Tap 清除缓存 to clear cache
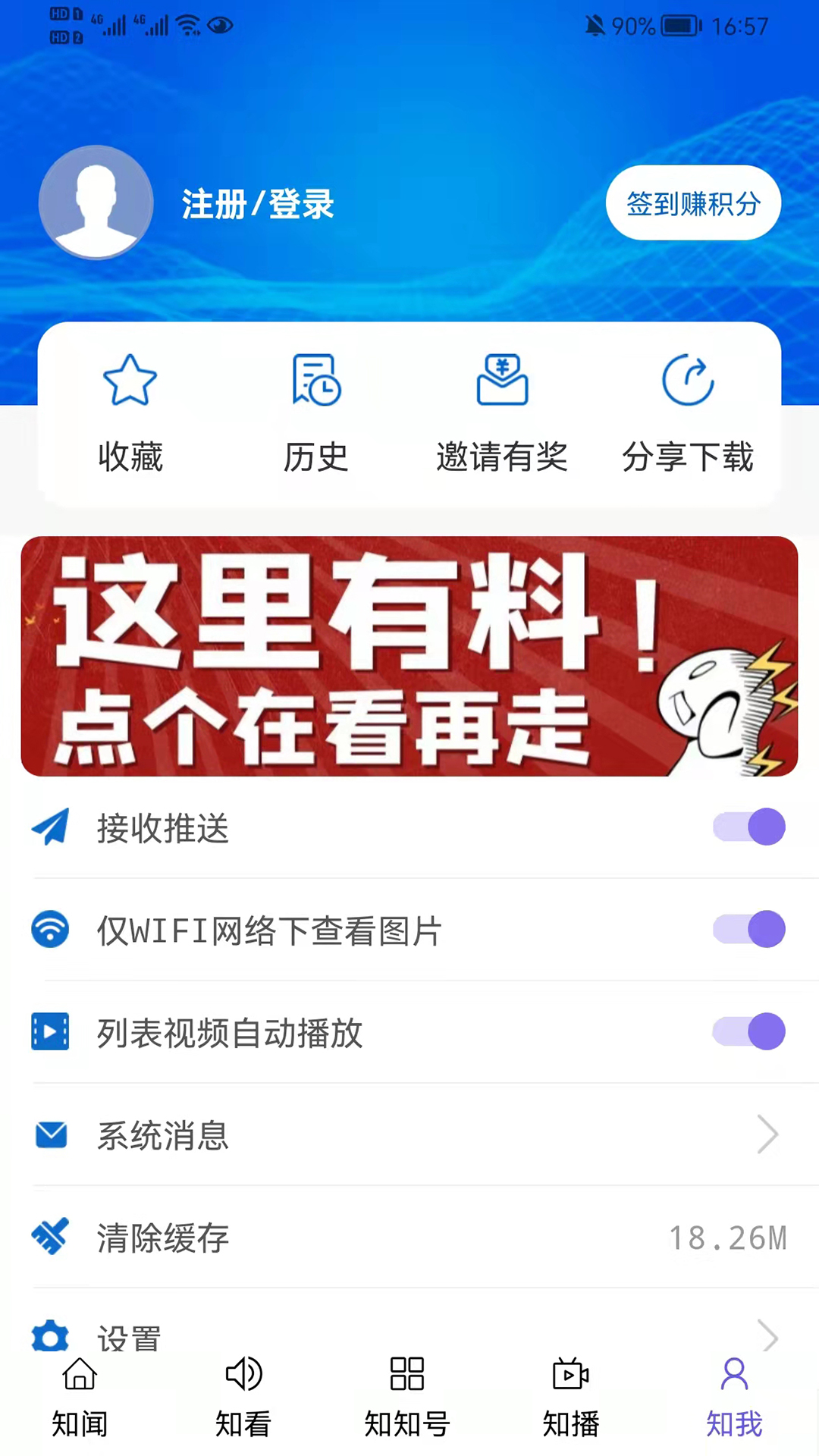 coord(409,1238)
